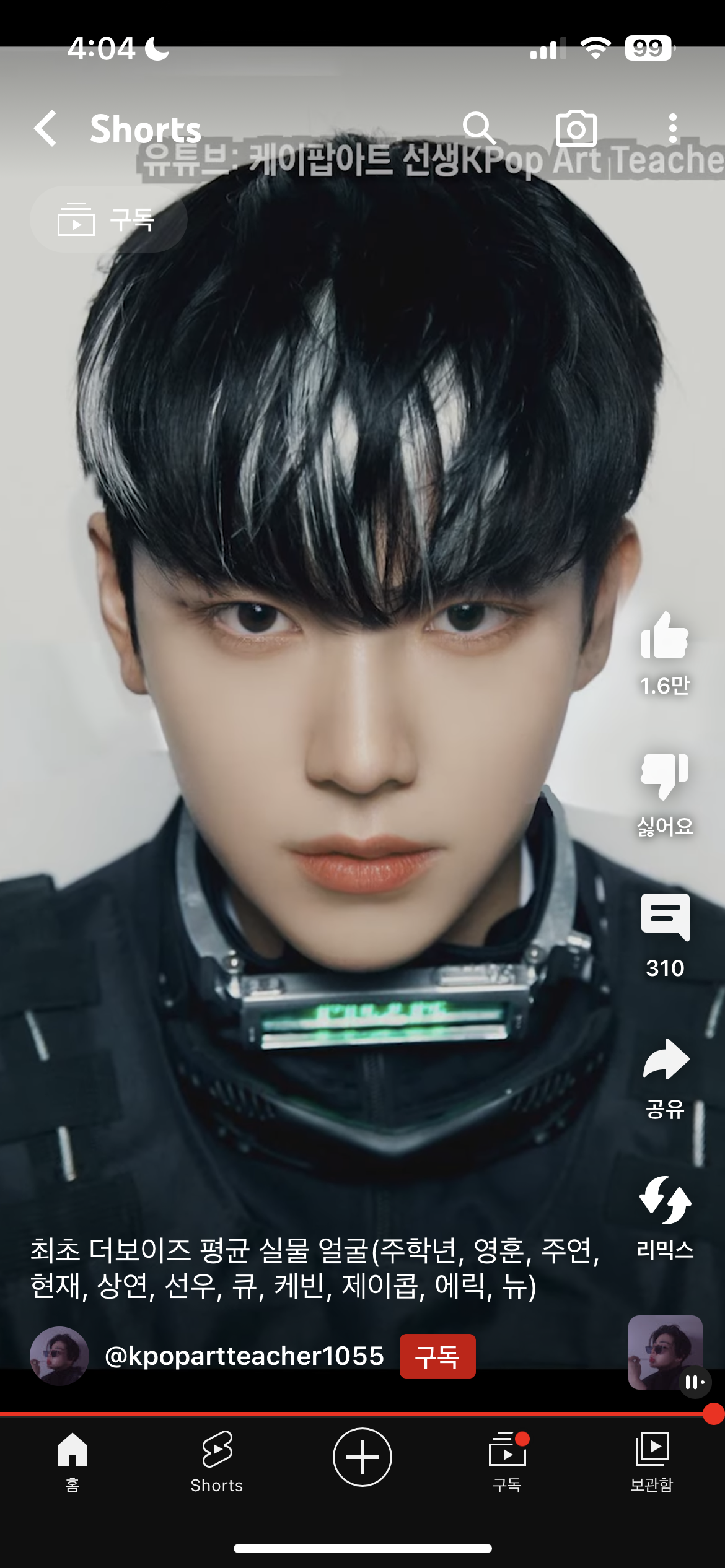The image size is (725, 1568).
Task: Open the three-dot overflow menu
Action: click(x=672, y=129)
